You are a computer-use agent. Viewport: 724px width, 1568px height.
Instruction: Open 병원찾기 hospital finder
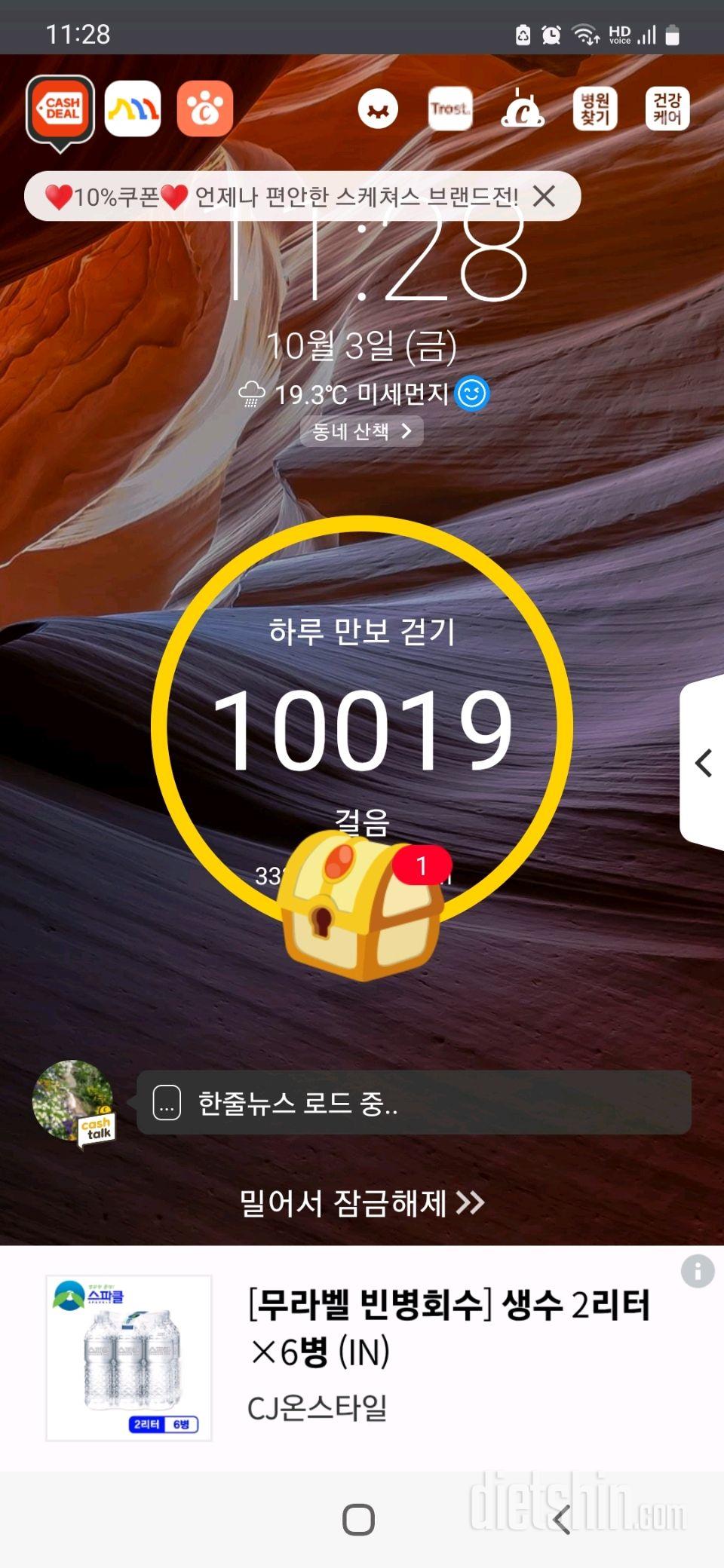point(595,109)
